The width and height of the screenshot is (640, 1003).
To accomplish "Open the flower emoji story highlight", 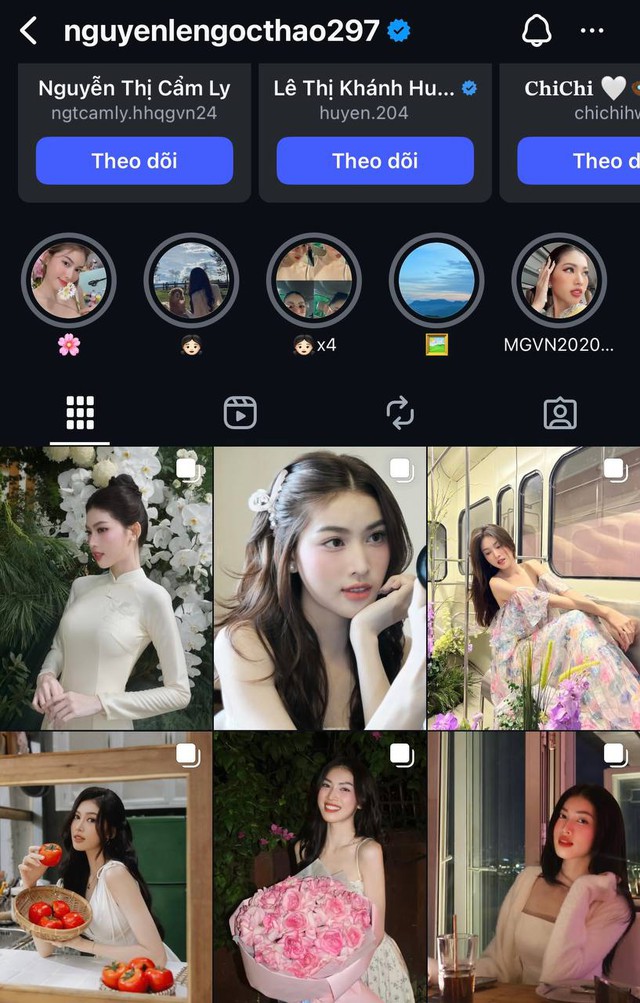I will tap(69, 281).
